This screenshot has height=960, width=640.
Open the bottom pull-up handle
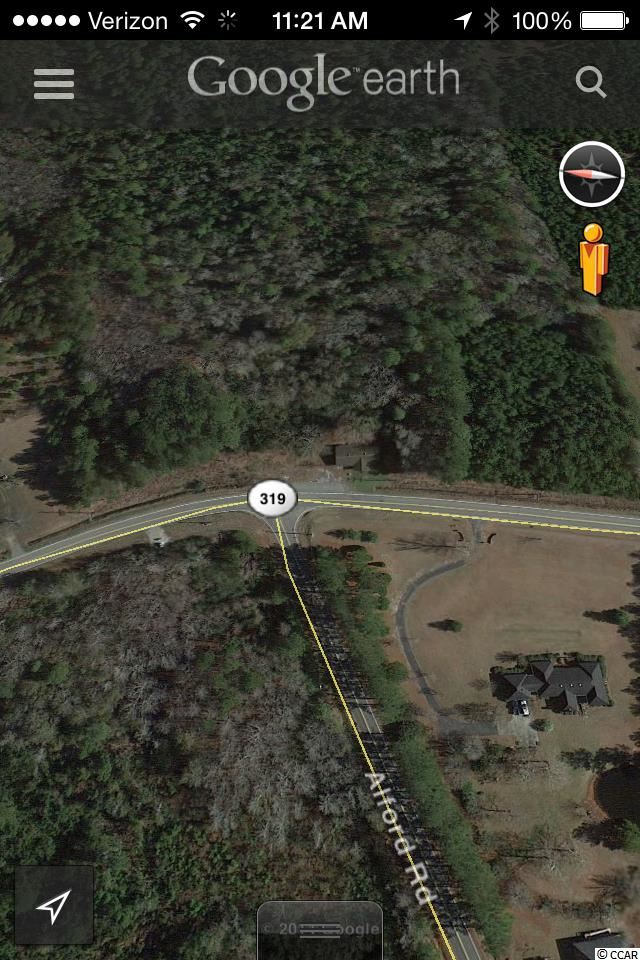tap(320, 930)
